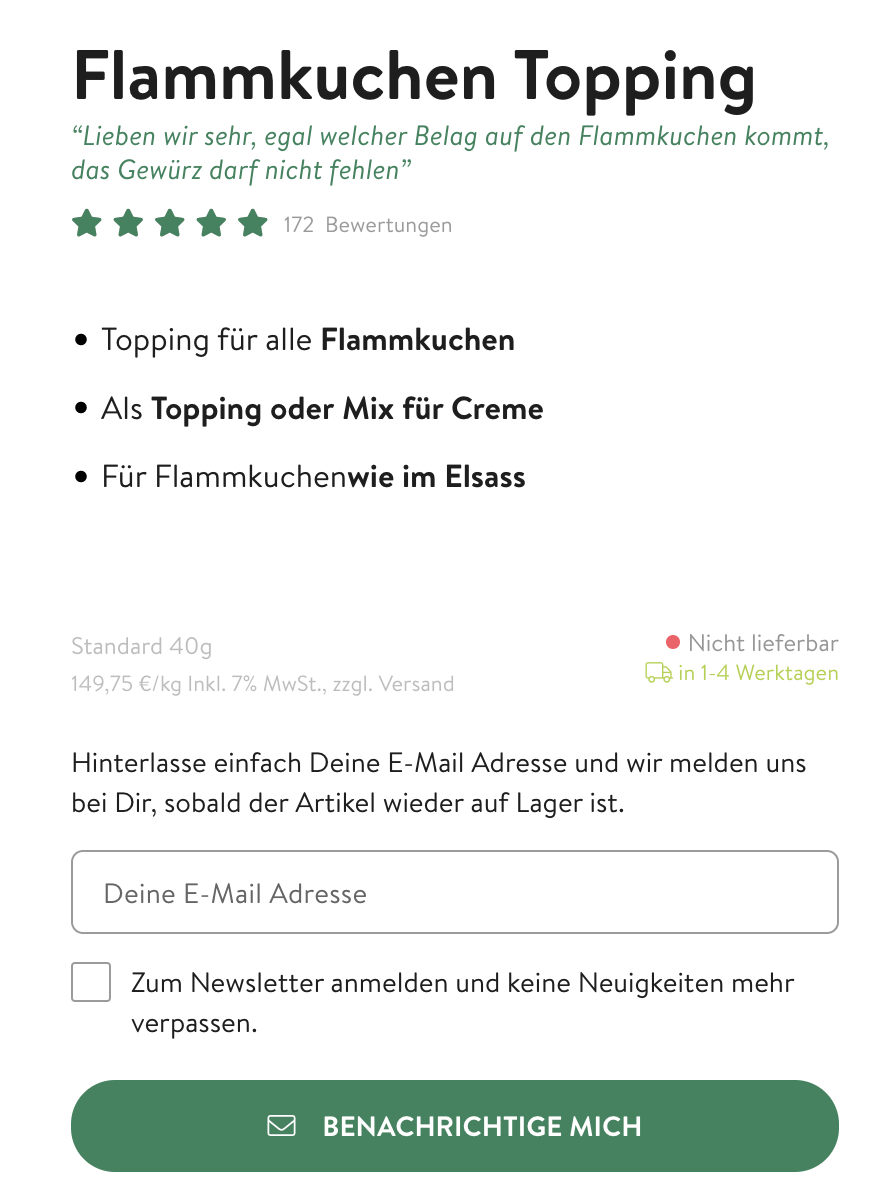Click the Deine E-Mail Adresse field

tap(454, 892)
